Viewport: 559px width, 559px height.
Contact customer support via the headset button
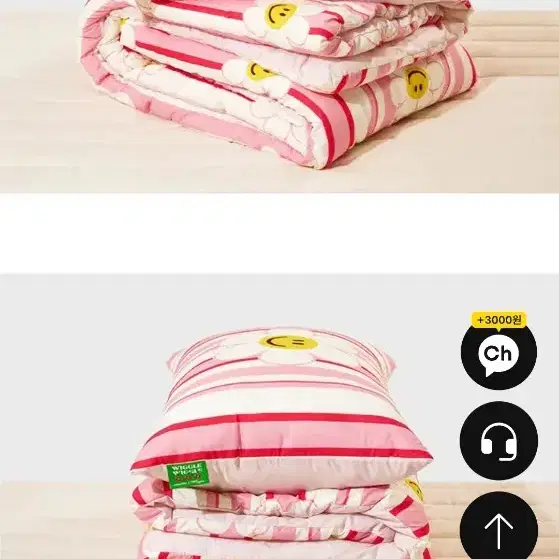point(499,441)
